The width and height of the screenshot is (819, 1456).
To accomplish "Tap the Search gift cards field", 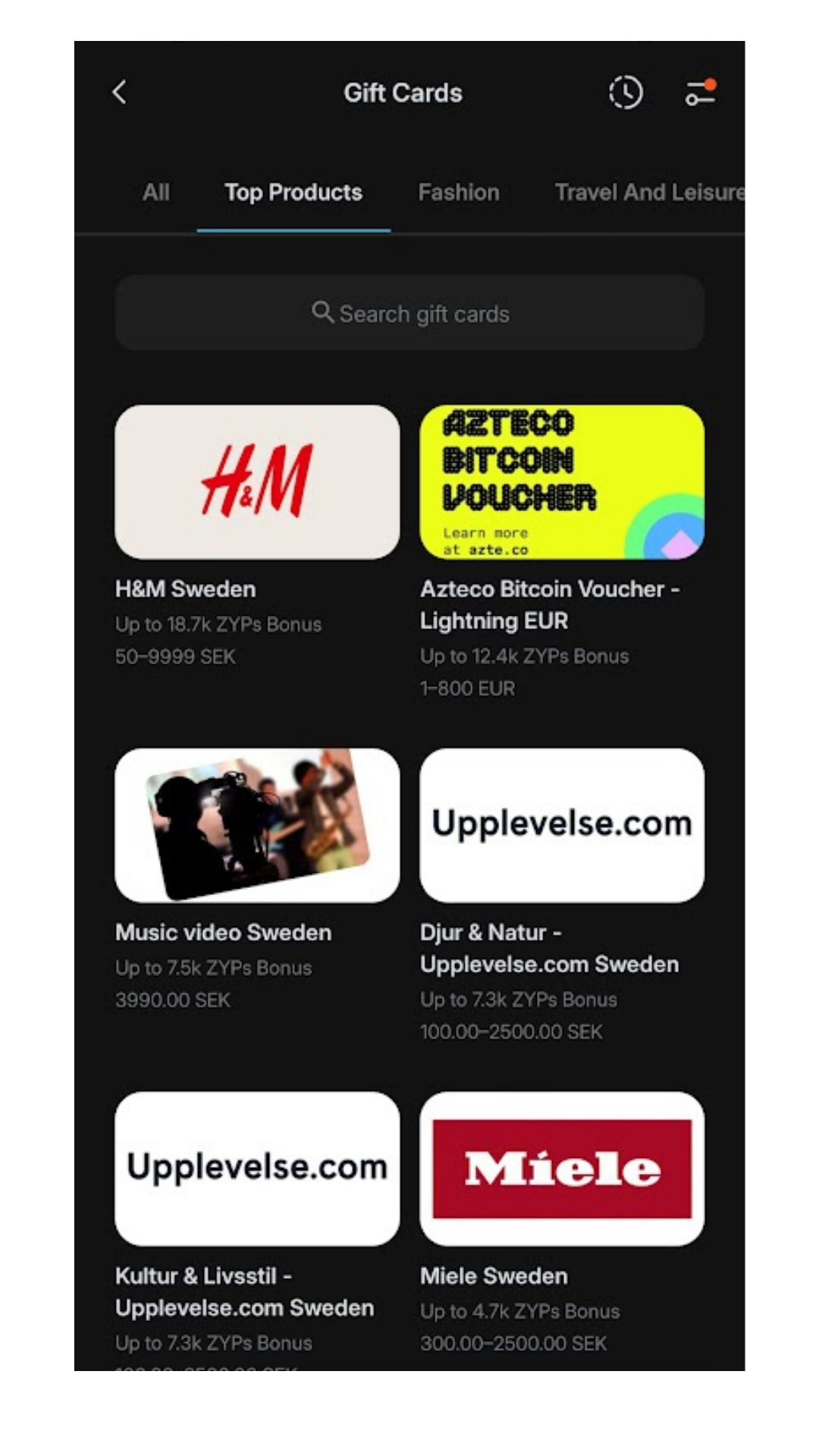I will 409,313.
